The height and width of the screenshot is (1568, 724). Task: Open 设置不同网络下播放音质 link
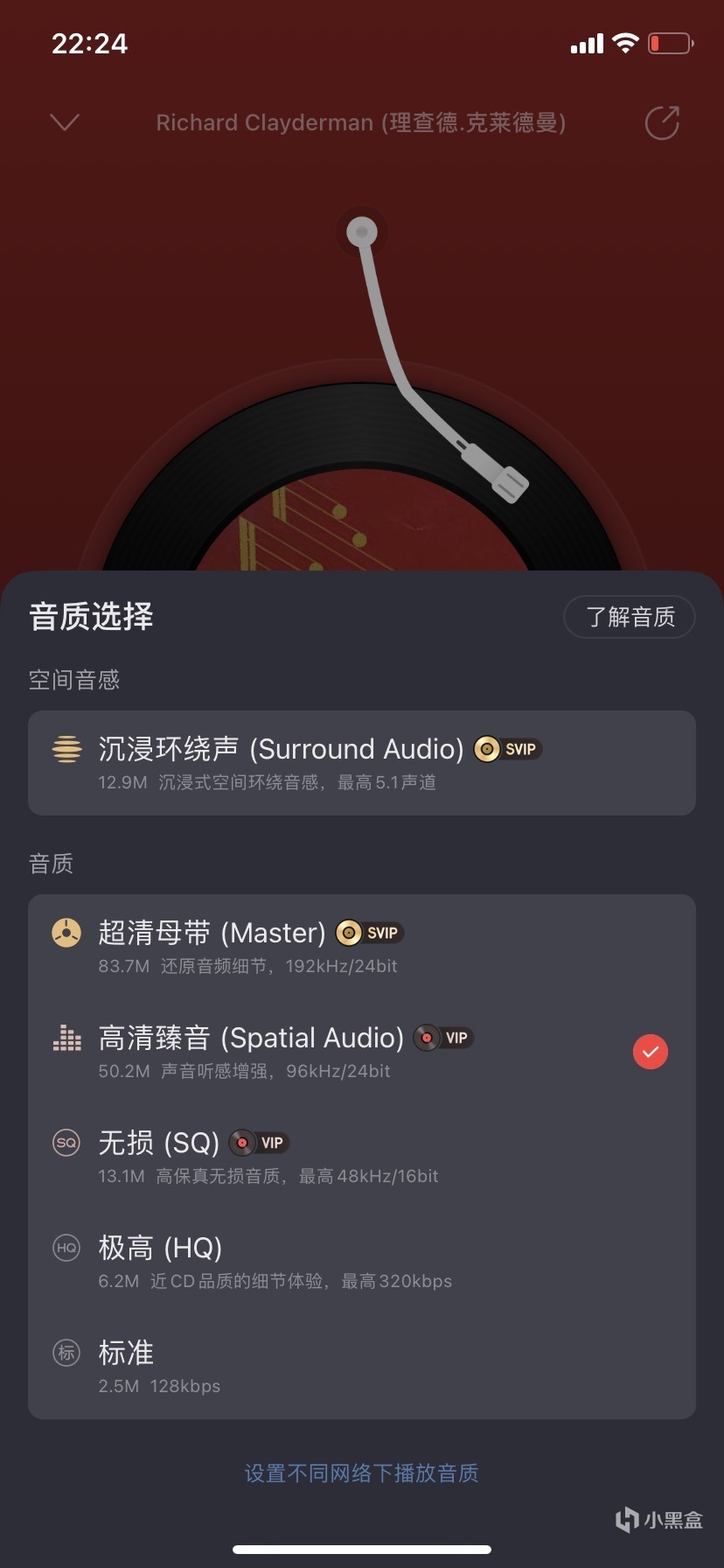pos(361,1473)
